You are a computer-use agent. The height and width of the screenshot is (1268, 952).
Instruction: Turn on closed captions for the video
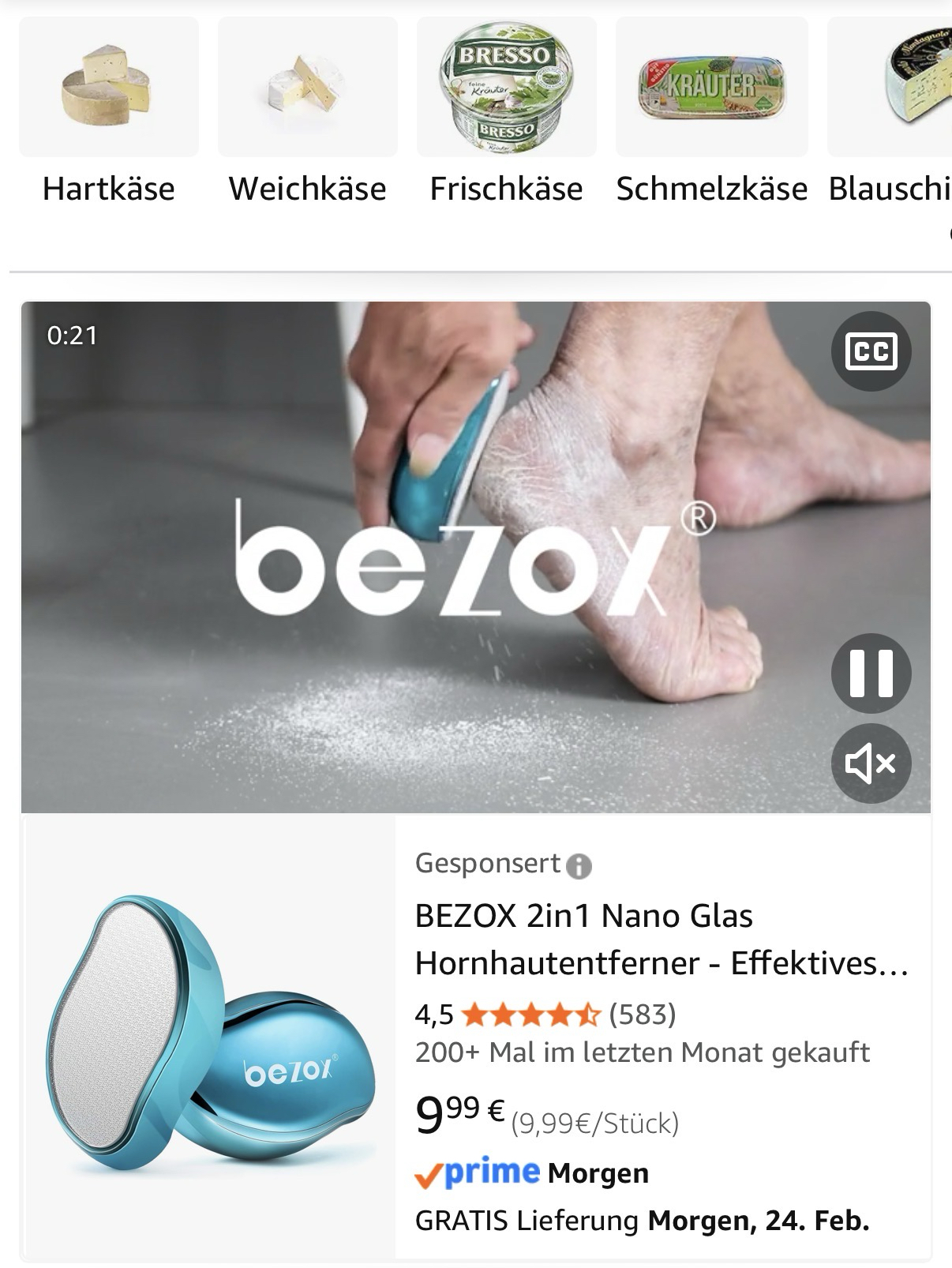(871, 351)
